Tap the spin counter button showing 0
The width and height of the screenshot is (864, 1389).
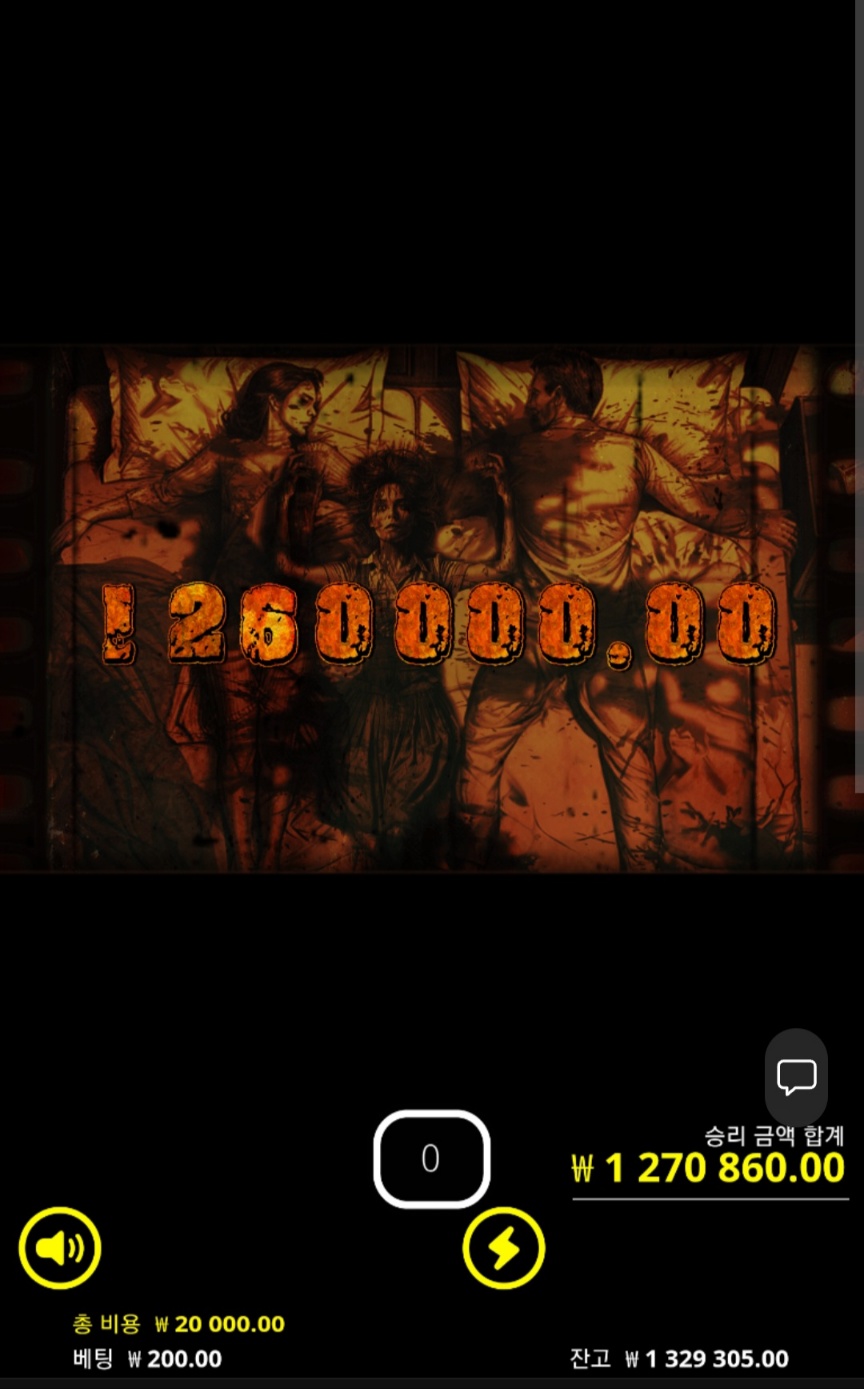(431, 1158)
